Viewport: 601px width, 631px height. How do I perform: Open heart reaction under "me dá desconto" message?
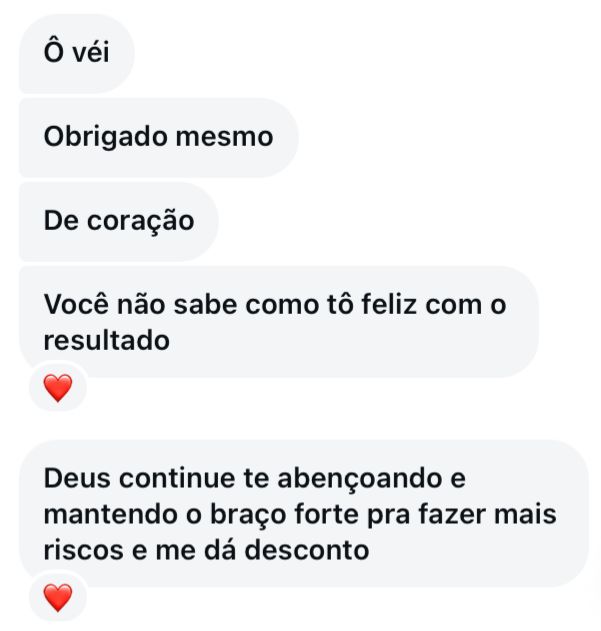pos(58,598)
